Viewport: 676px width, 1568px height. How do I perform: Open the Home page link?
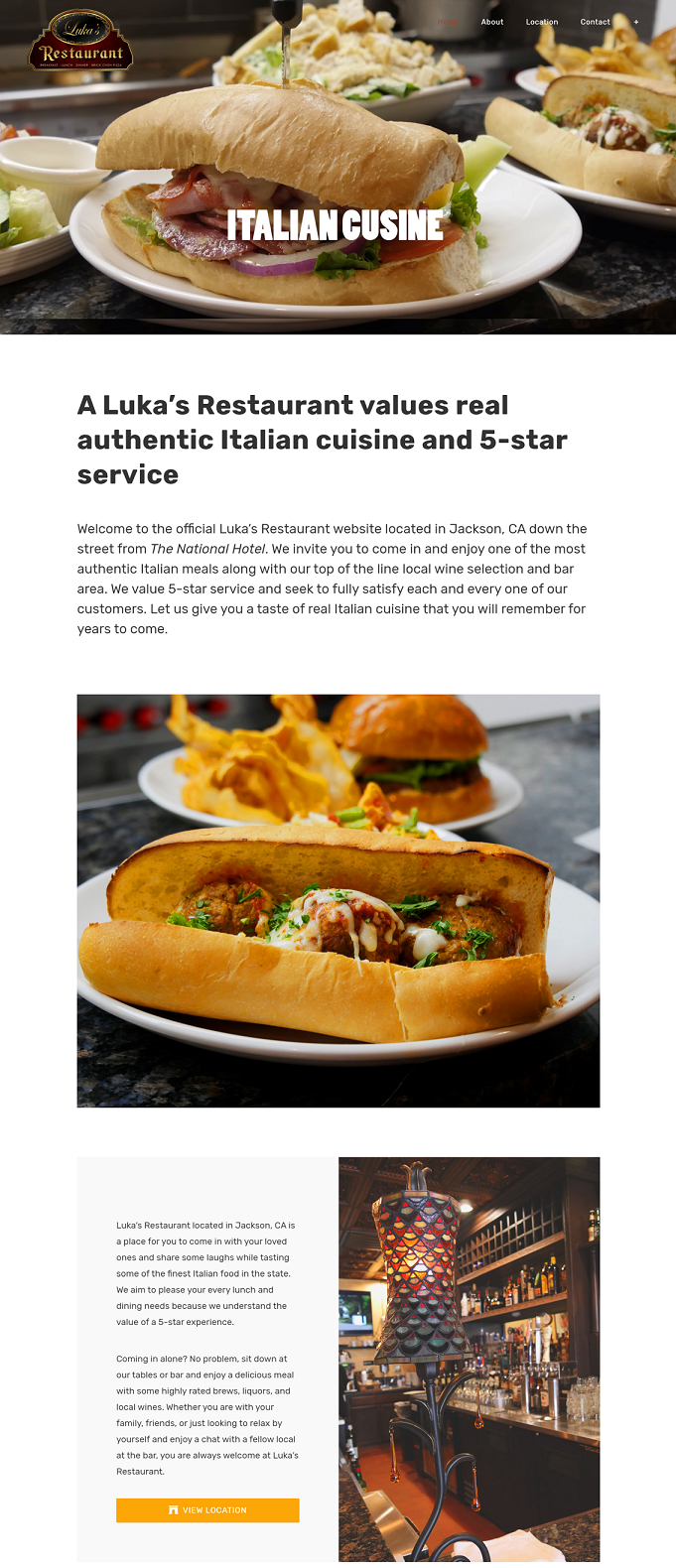coord(449,22)
